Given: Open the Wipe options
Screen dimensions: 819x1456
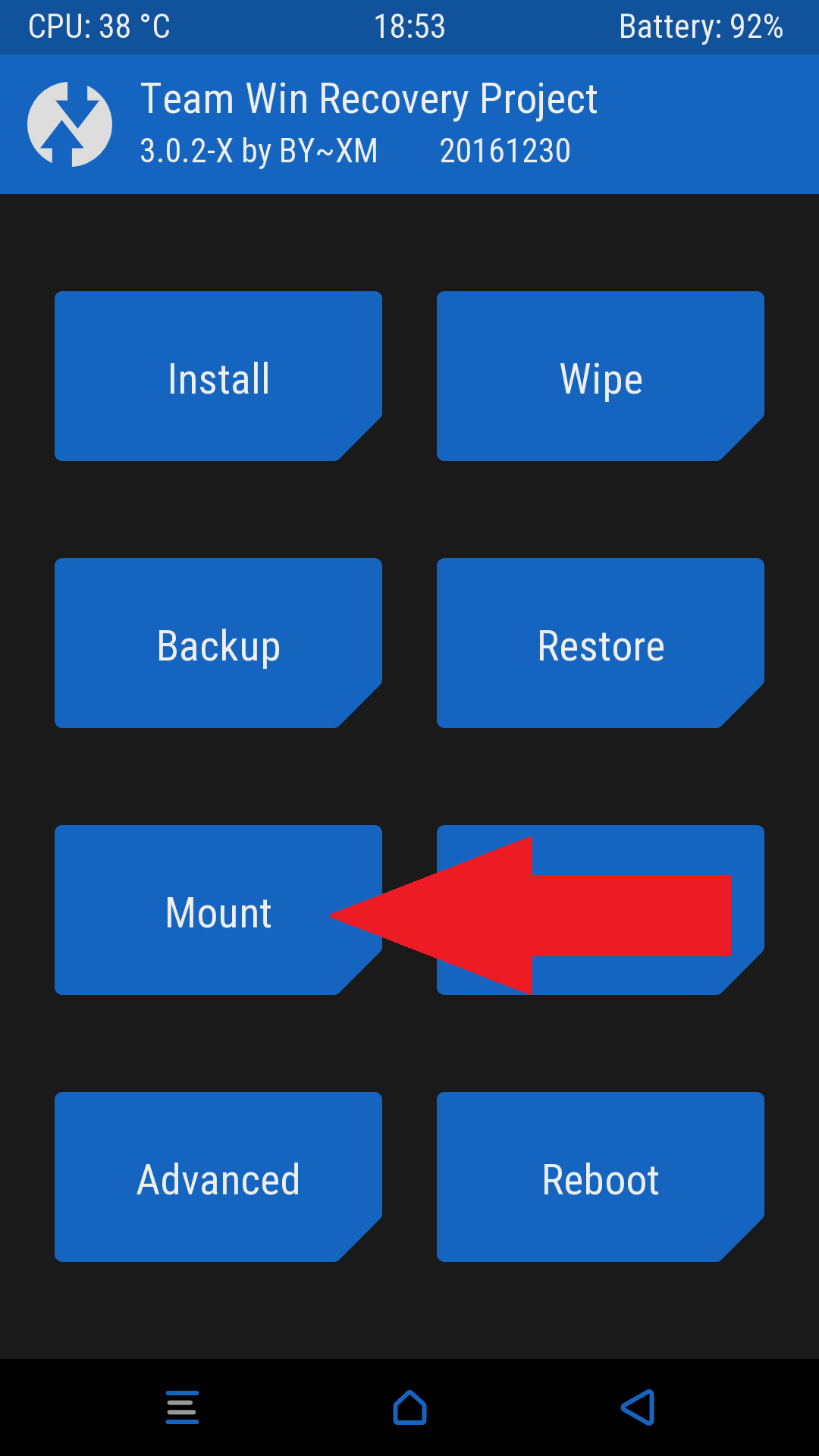Looking at the screenshot, I should pos(601,376).
